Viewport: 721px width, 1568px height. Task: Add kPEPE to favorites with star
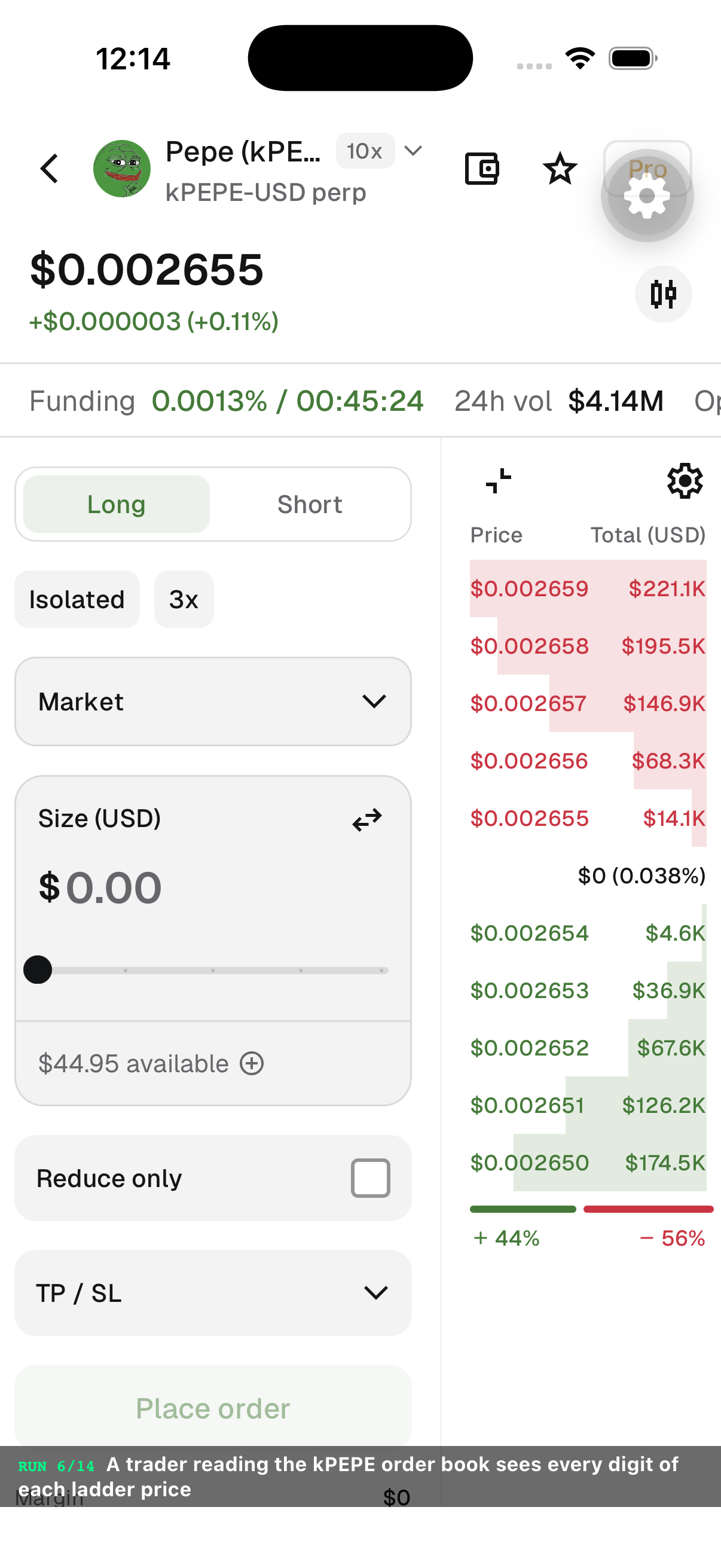pyautogui.click(x=560, y=169)
